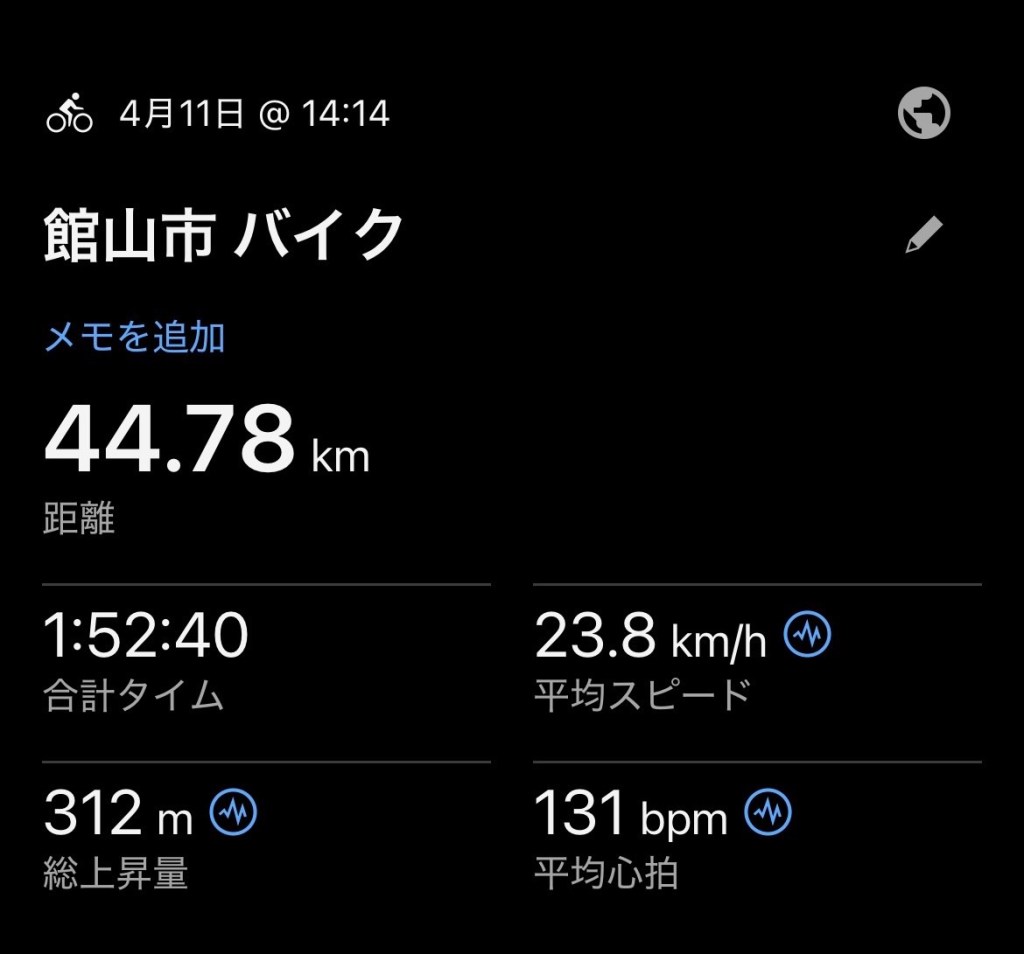The width and height of the screenshot is (1024, 954).
Task: Open the chart icon beside 23.8 km/h
Action: [x=806, y=634]
